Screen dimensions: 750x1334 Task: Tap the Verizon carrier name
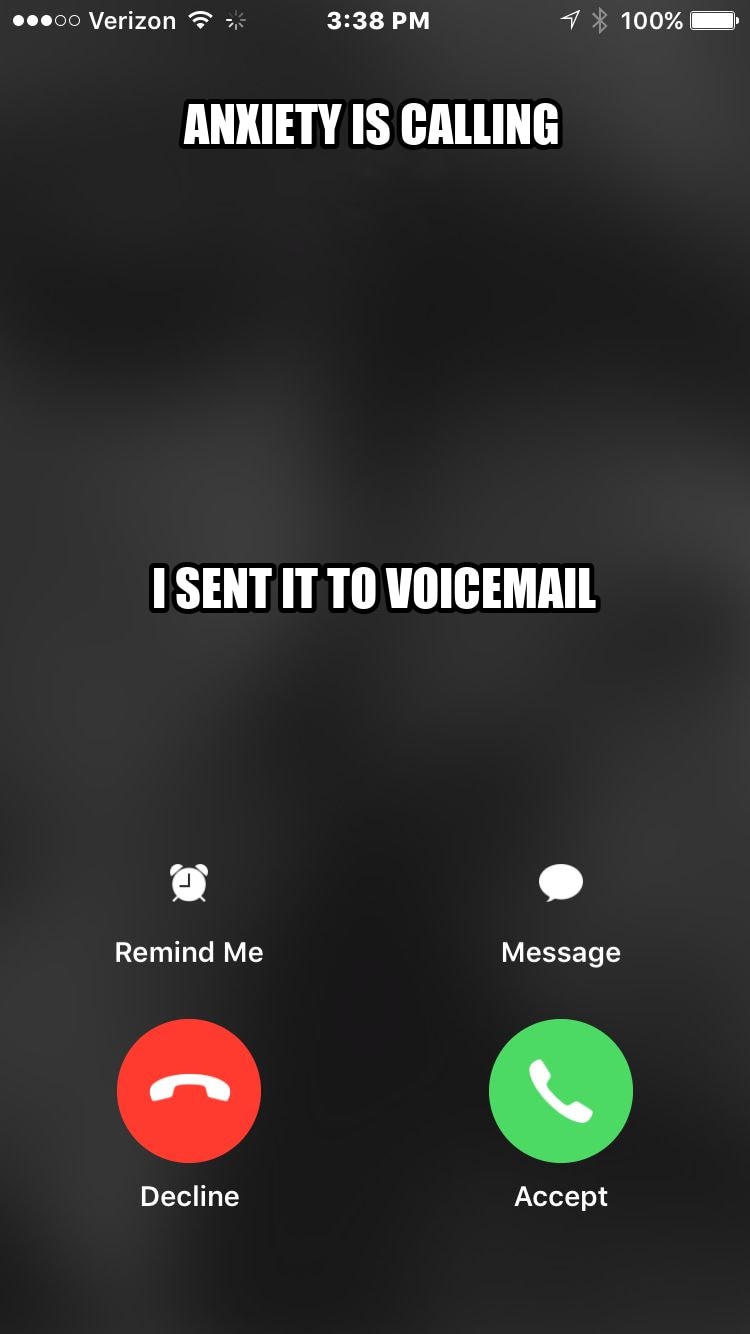point(130,20)
